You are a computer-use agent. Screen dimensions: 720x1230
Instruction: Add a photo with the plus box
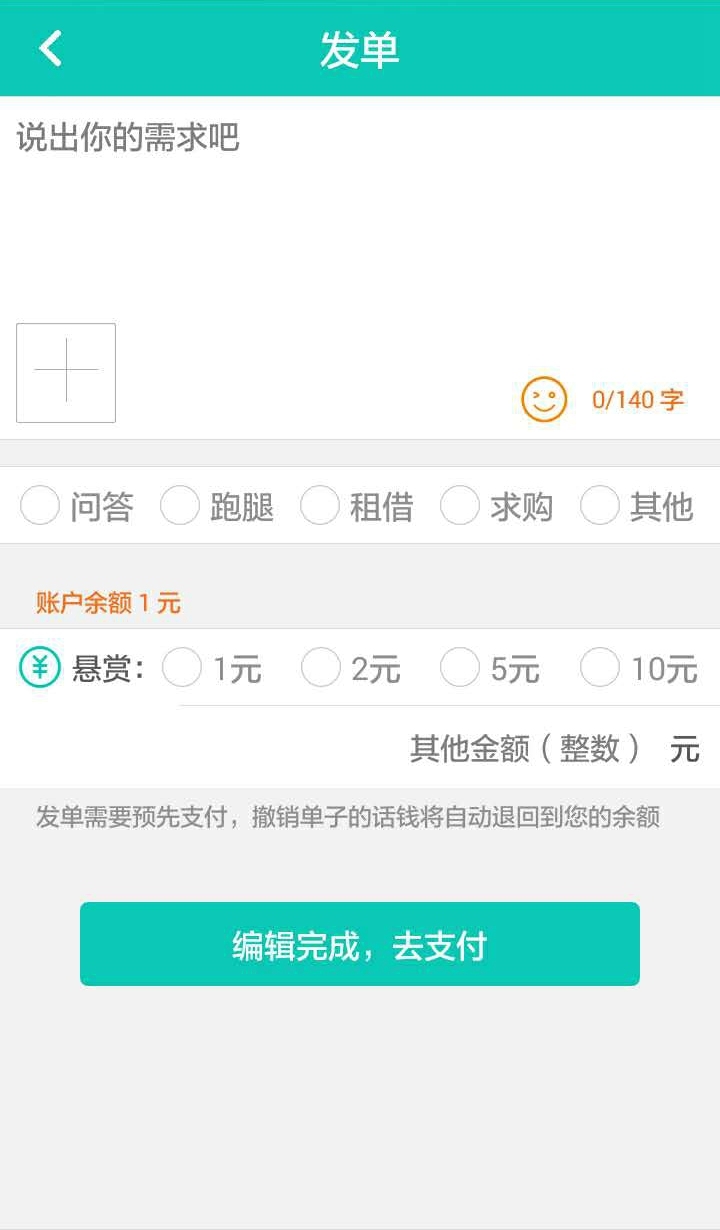coord(66,373)
